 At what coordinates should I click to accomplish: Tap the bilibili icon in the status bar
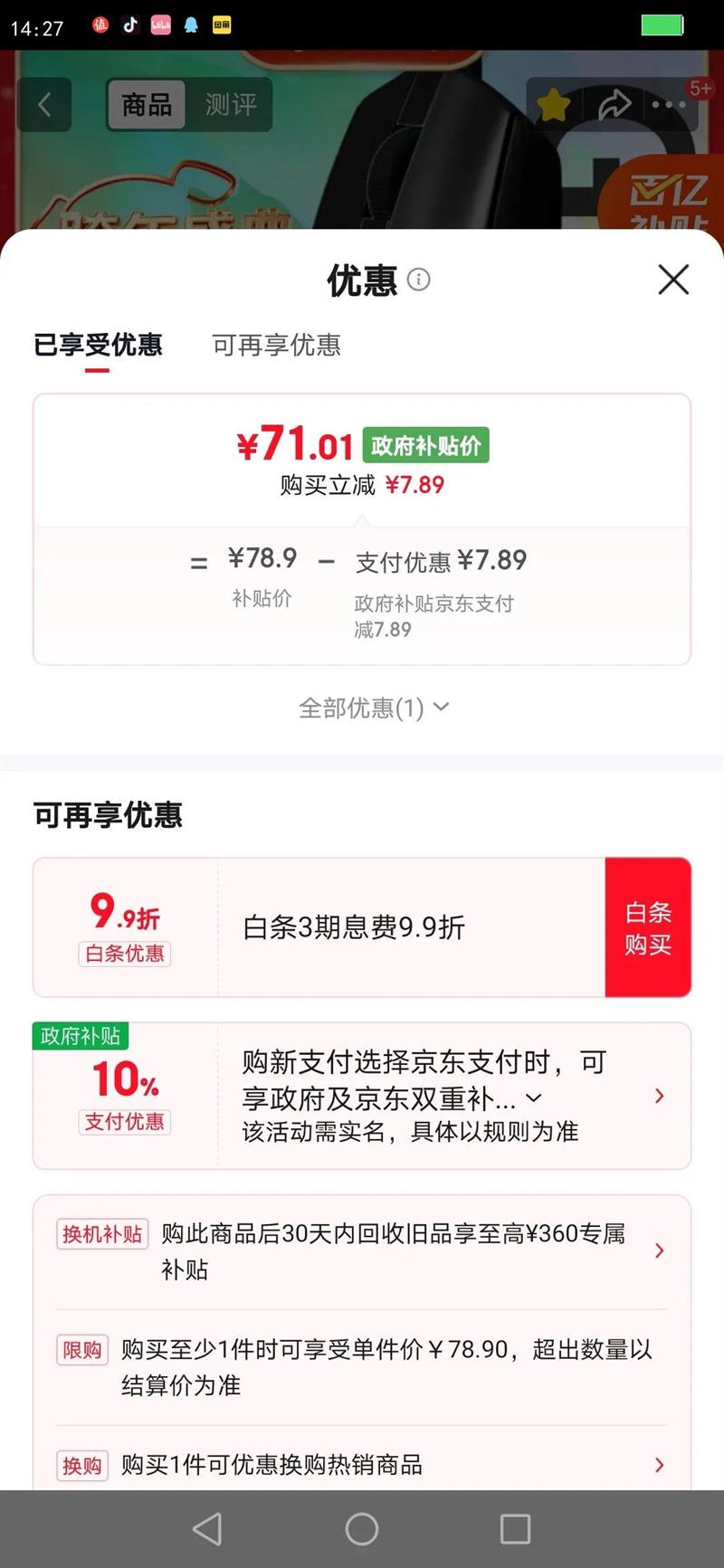coord(160,24)
